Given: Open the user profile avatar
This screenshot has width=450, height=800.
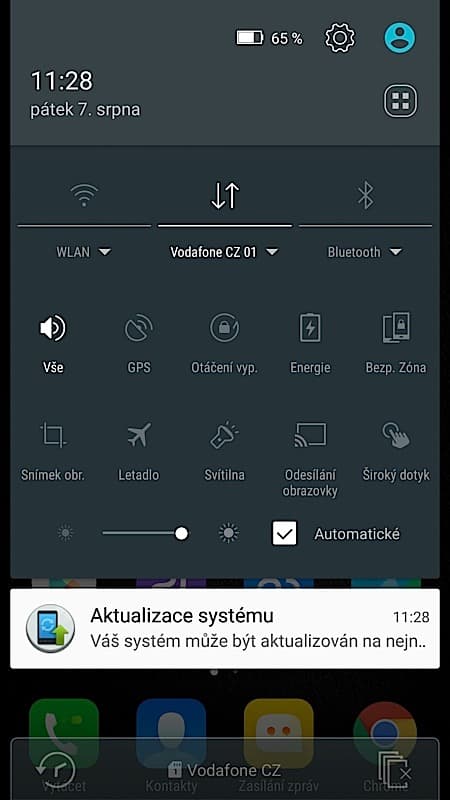Looking at the screenshot, I should [399, 37].
